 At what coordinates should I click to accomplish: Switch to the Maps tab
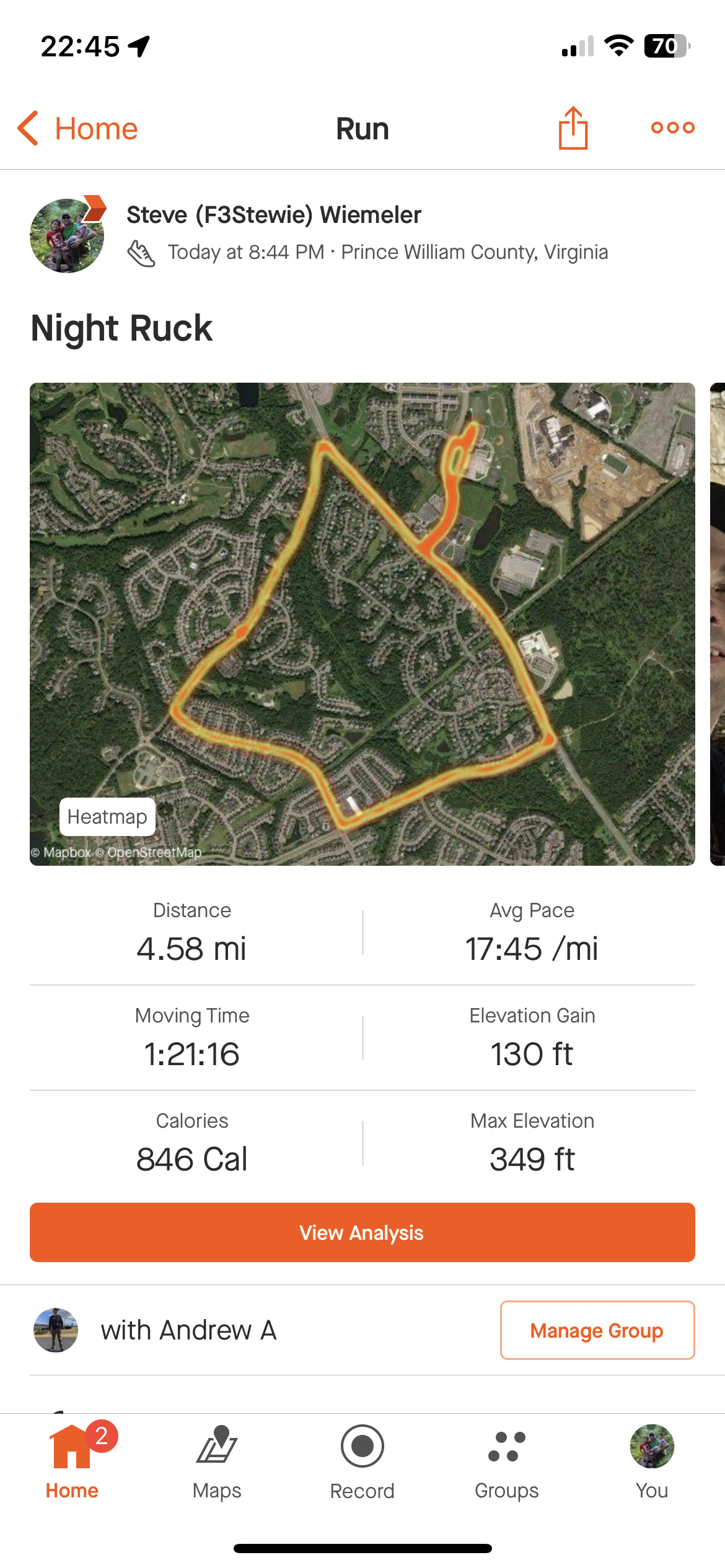click(x=217, y=1461)
